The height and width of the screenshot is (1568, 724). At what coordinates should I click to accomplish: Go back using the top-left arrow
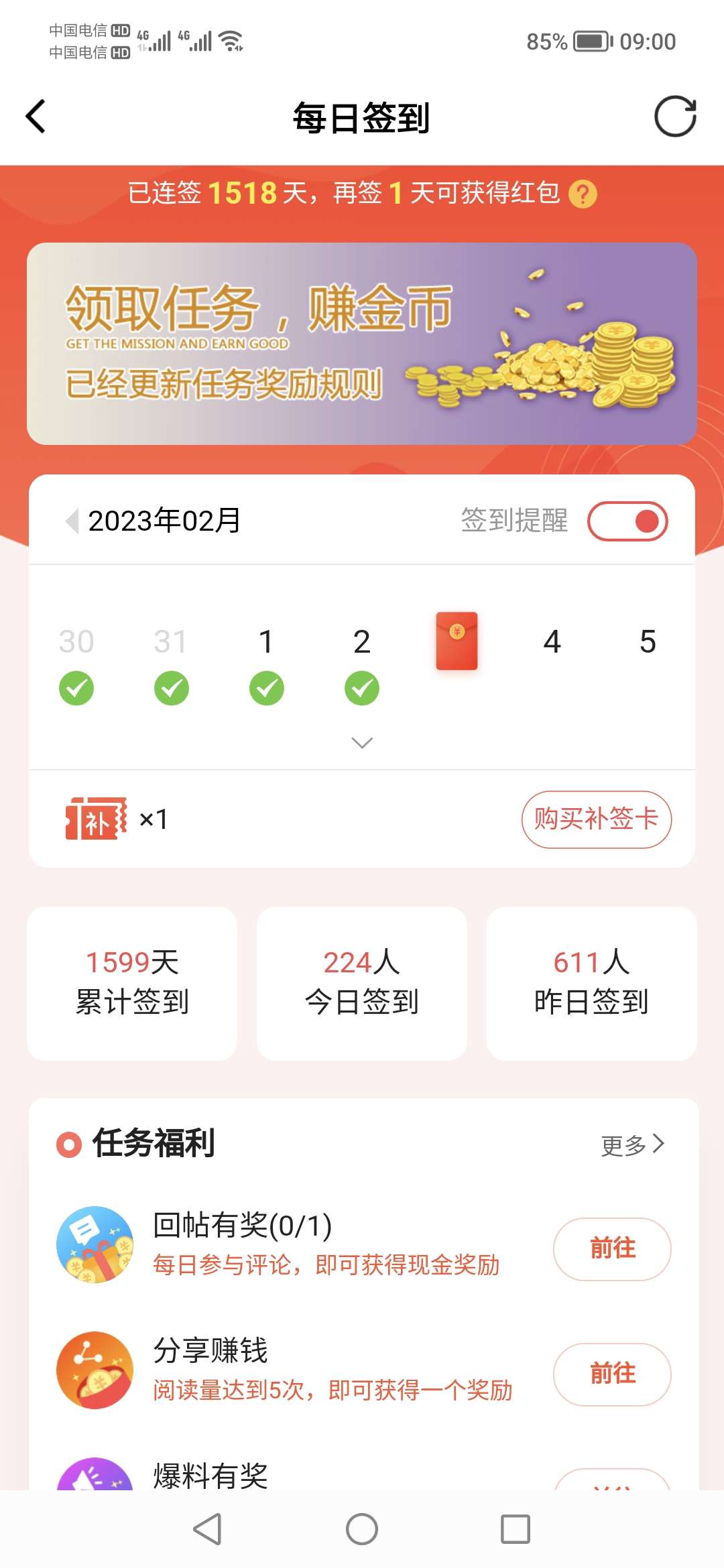[36, 117]
